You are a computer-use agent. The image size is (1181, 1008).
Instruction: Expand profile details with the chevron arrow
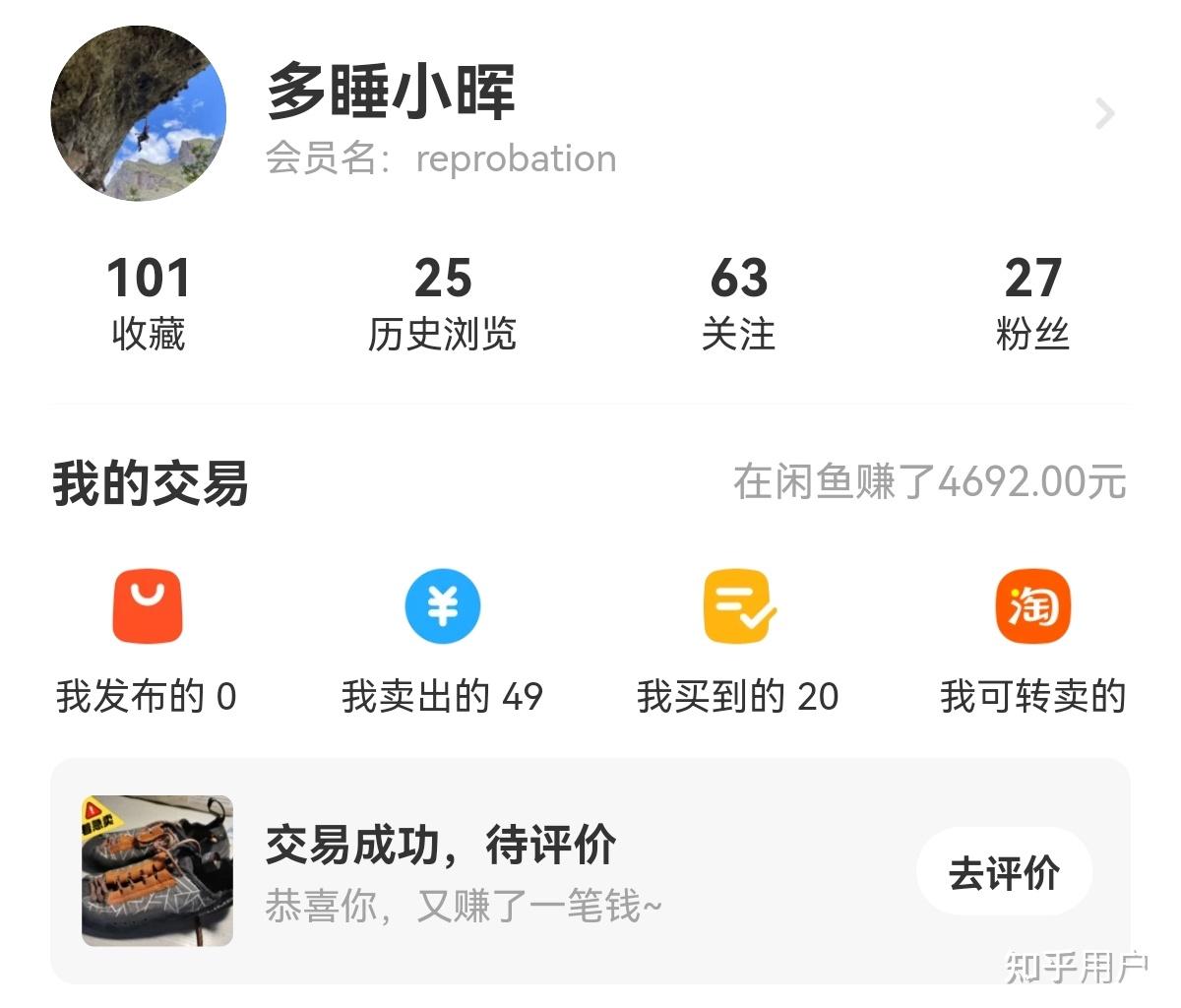pos(1104,114)
